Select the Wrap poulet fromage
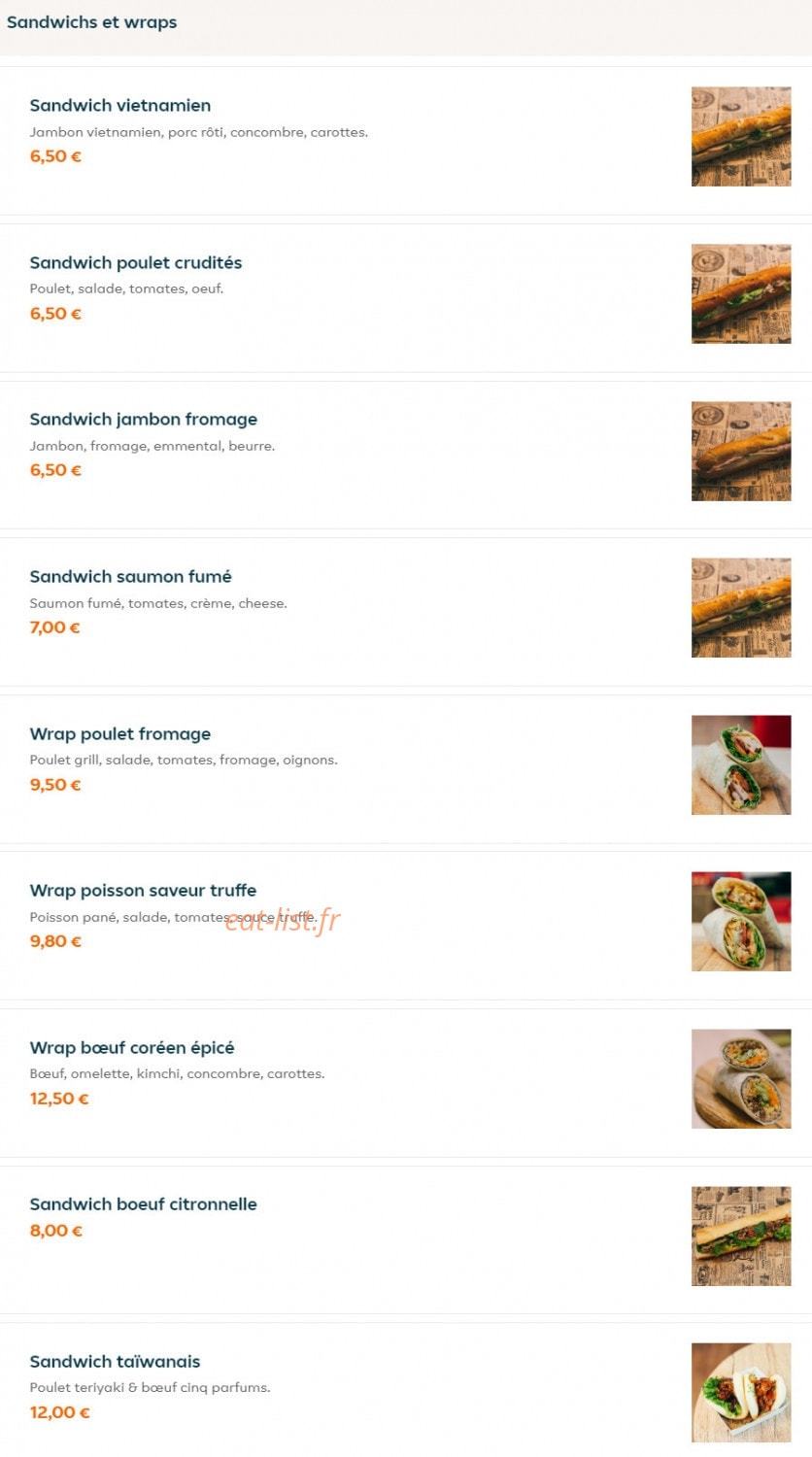 [406, 769]
